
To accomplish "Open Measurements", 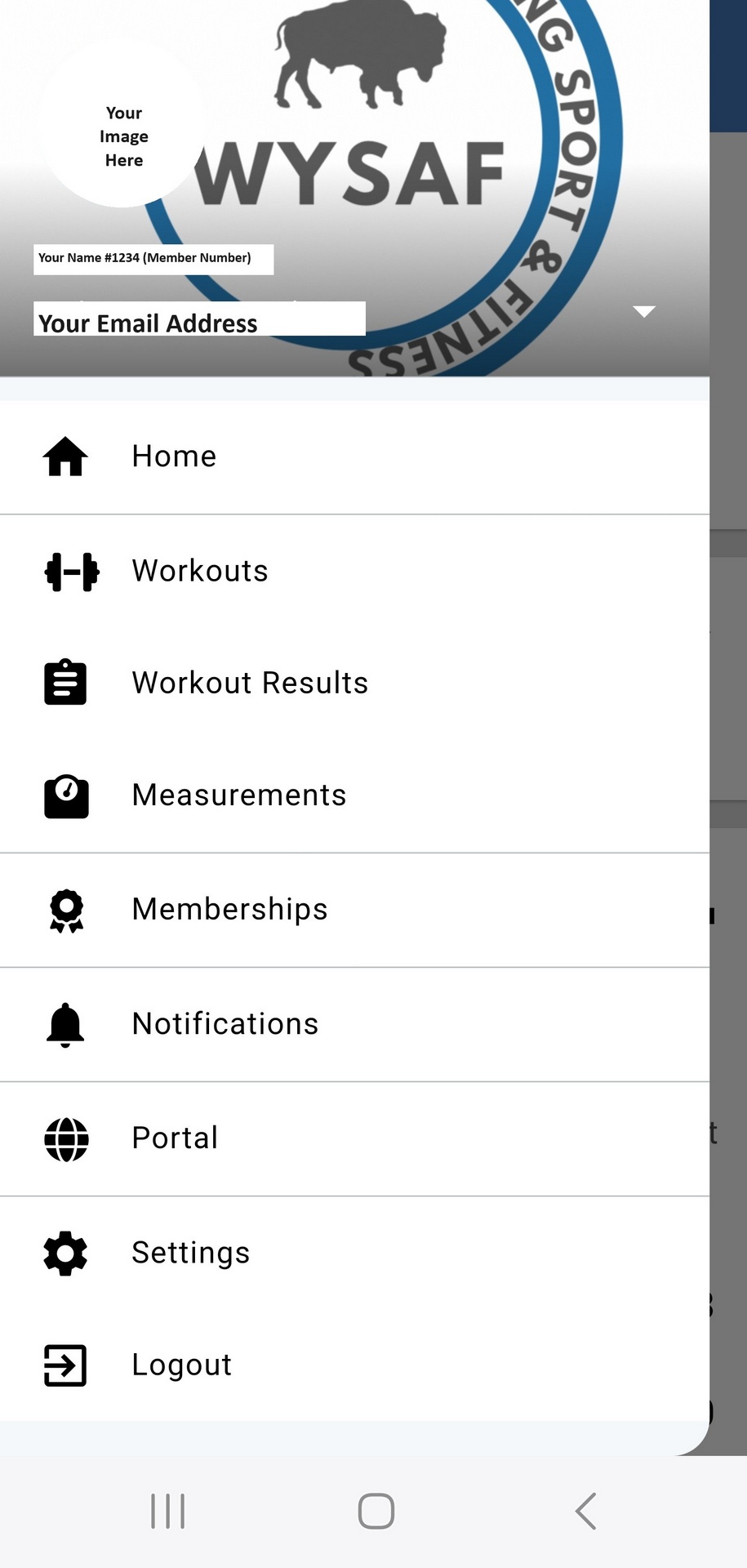I will (x=239, y=795).
